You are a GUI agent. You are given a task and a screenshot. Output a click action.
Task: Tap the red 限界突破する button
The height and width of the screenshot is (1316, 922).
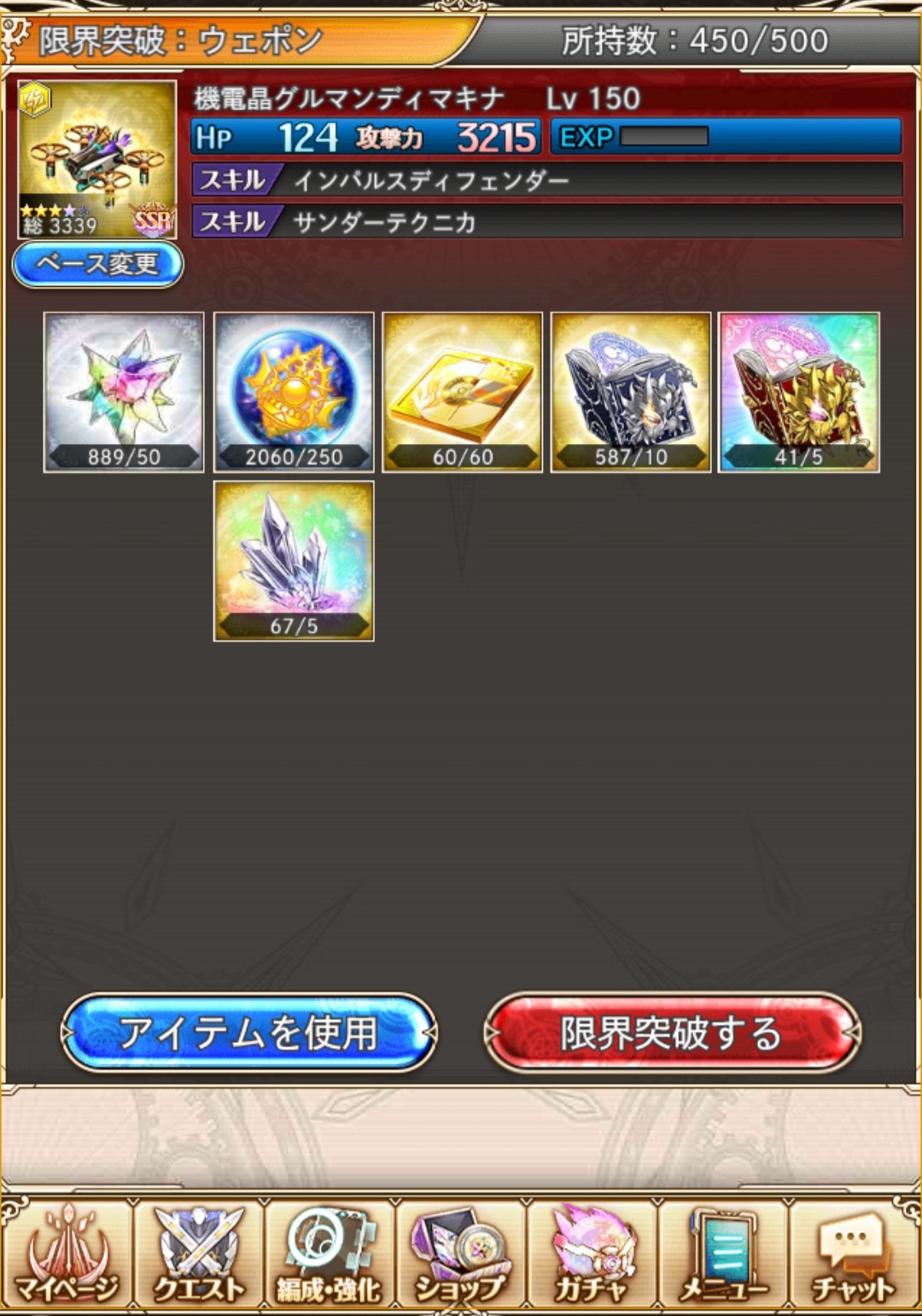point(671,1032)
